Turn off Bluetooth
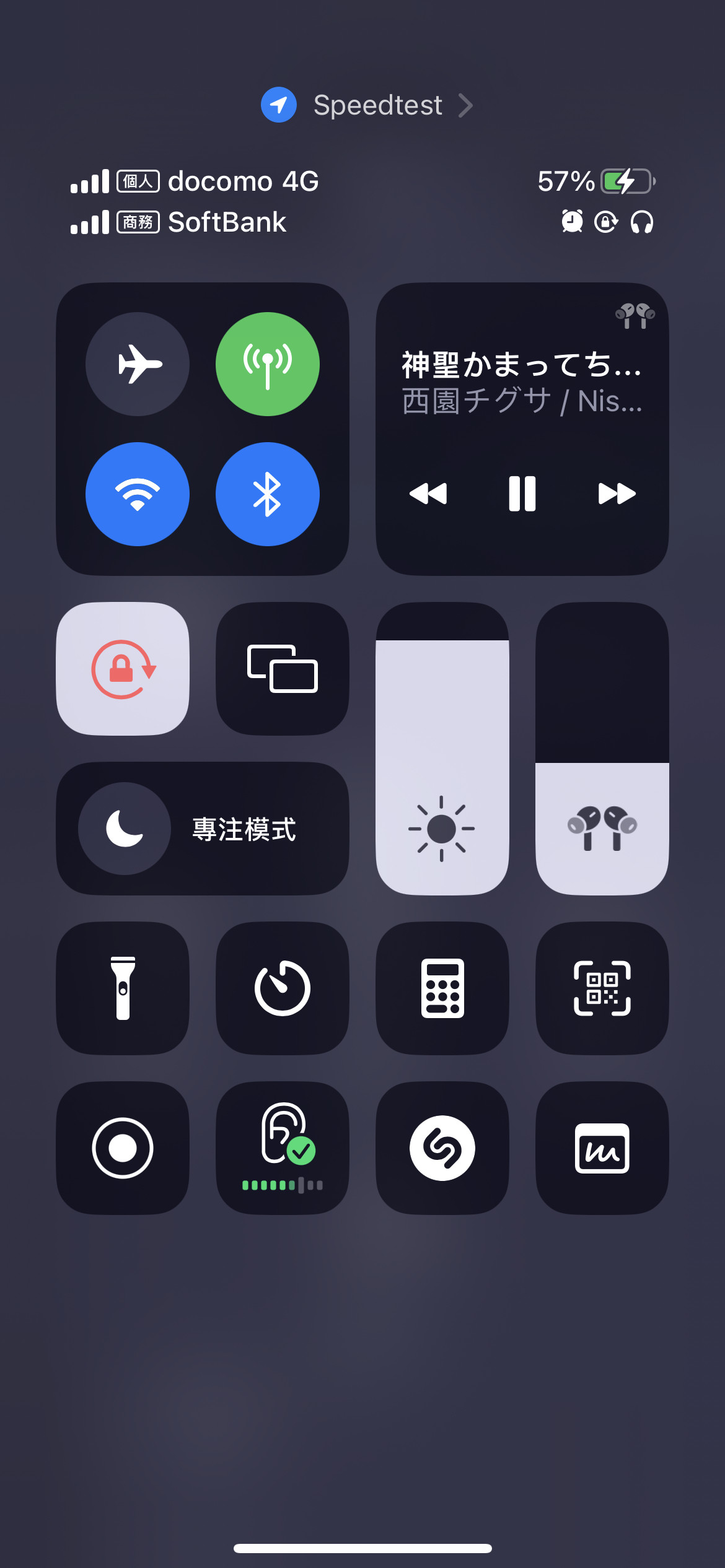 (x=268, y=494)
